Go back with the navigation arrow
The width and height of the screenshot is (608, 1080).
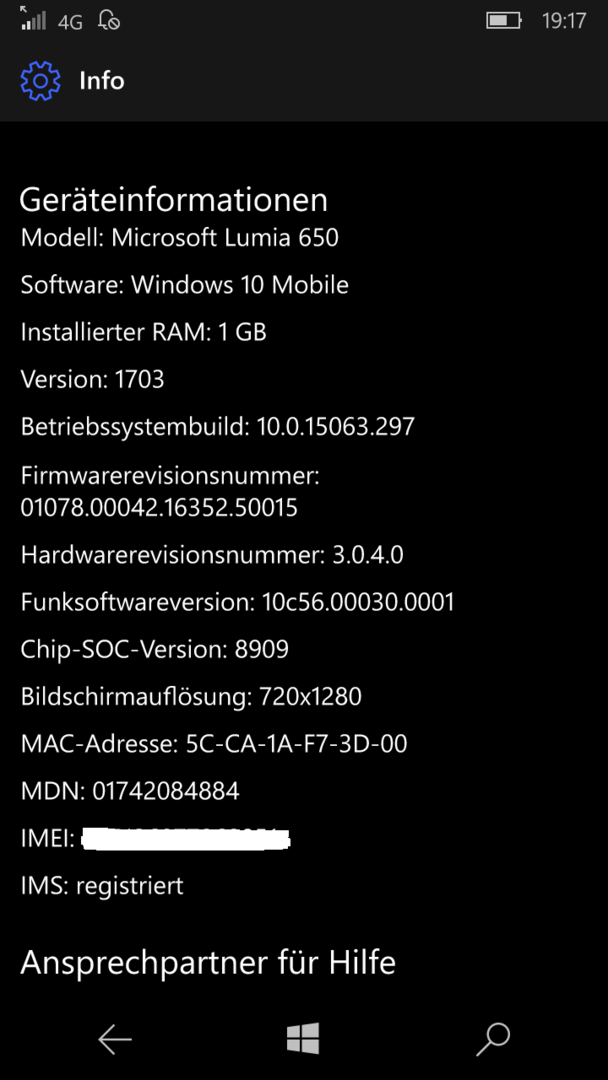114,1040
